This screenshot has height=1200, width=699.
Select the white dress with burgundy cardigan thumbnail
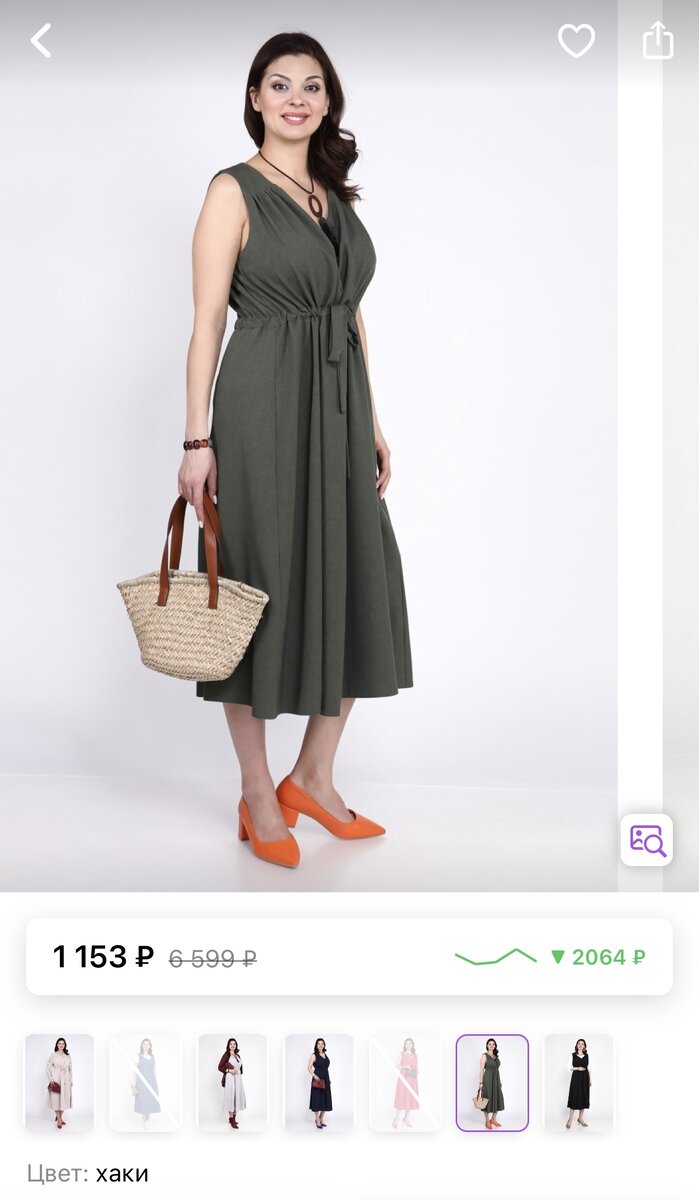232,1083
